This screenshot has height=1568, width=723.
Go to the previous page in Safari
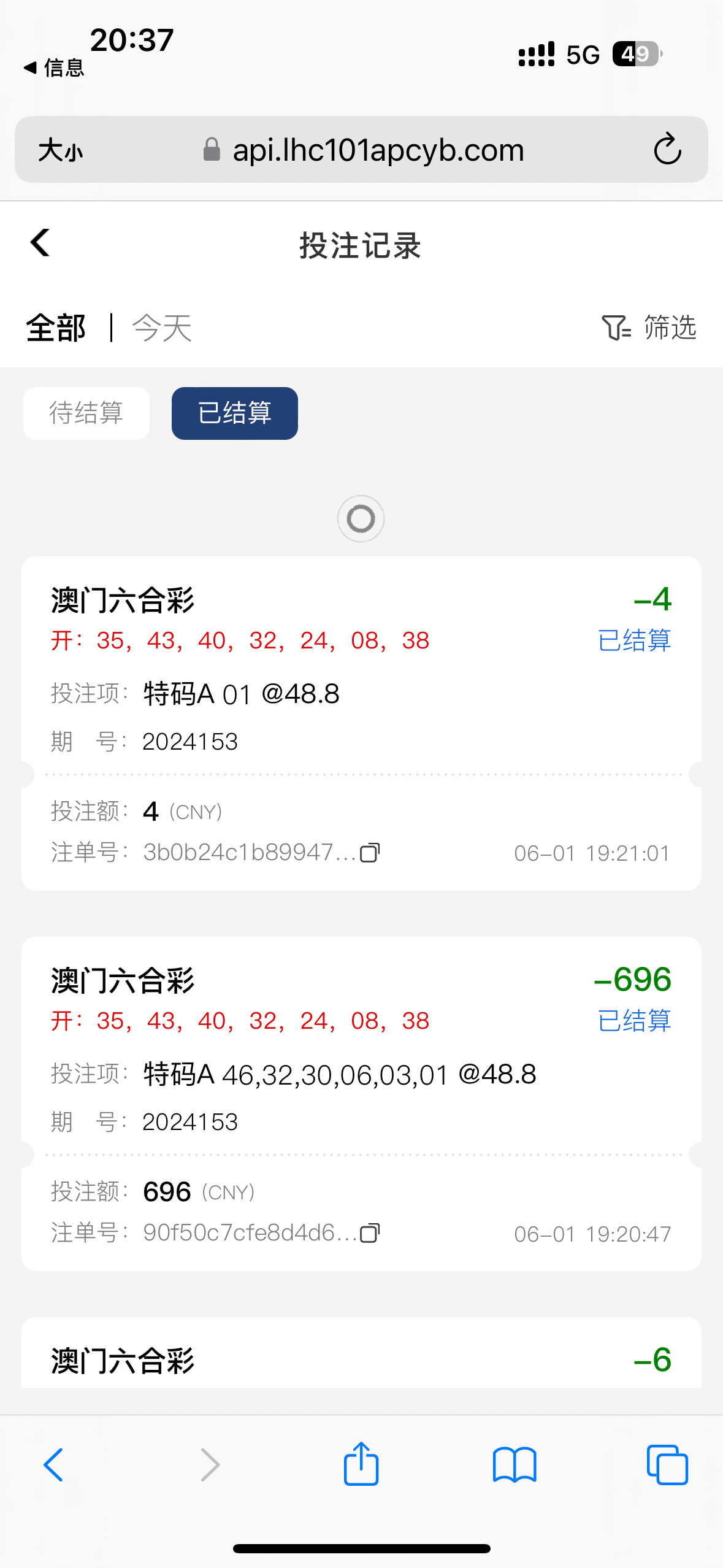coord(54,1464)
